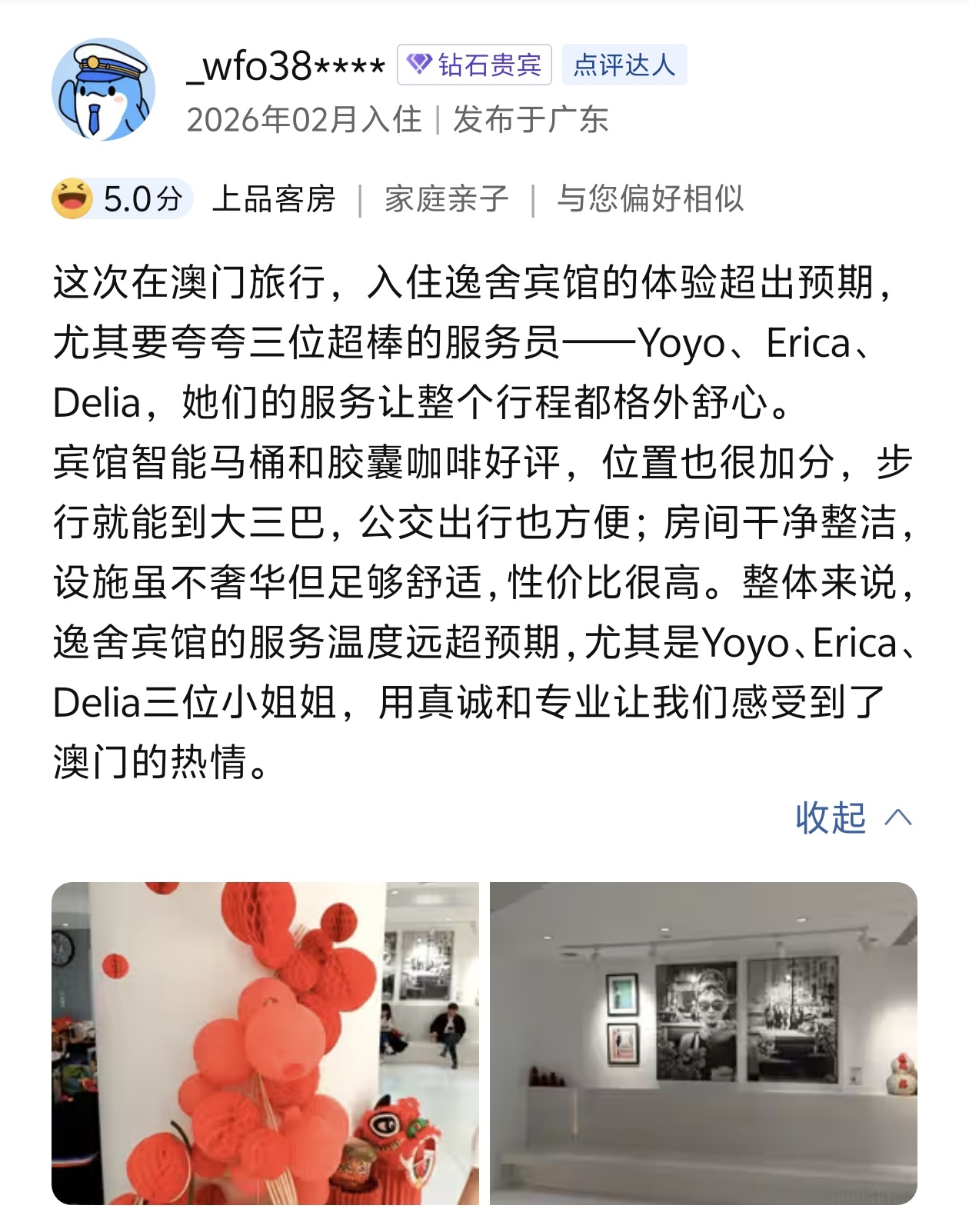
Task: Open the review photo with red lanterns
Action: tap(265, 1043)
